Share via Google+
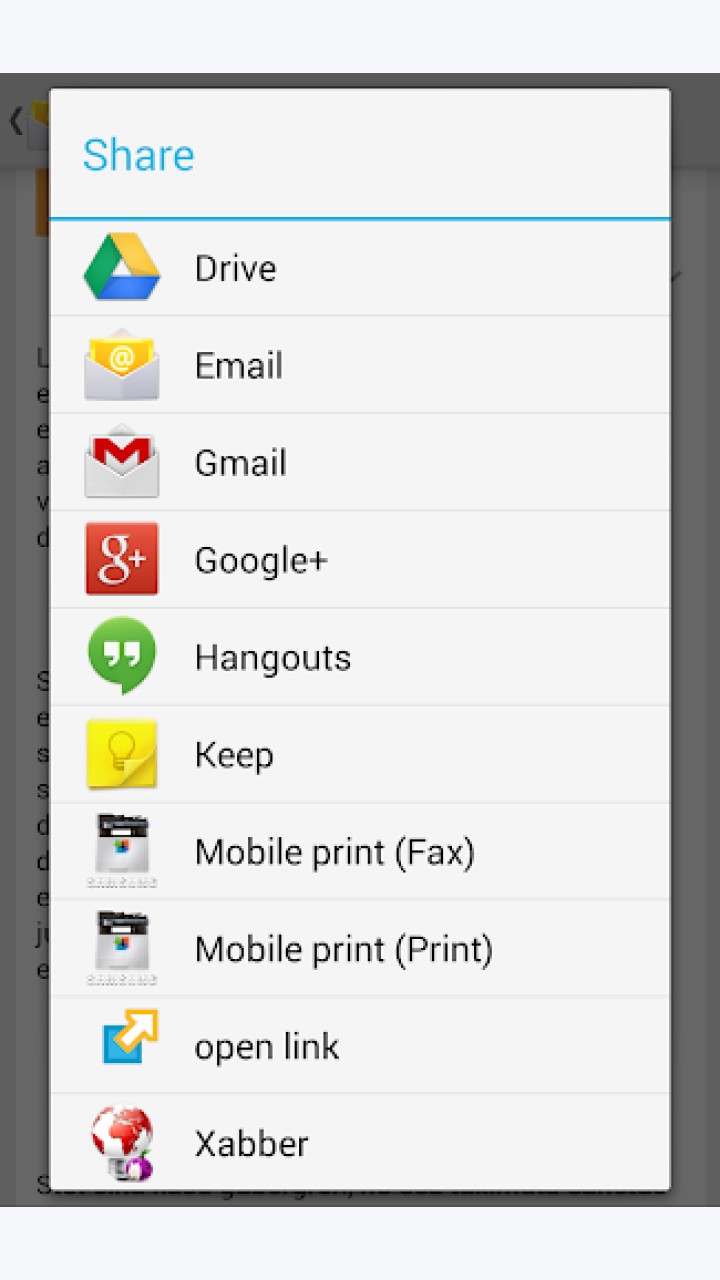This screenshot has height=1280, width=720. pyautogui.click(x=360, y=559)
